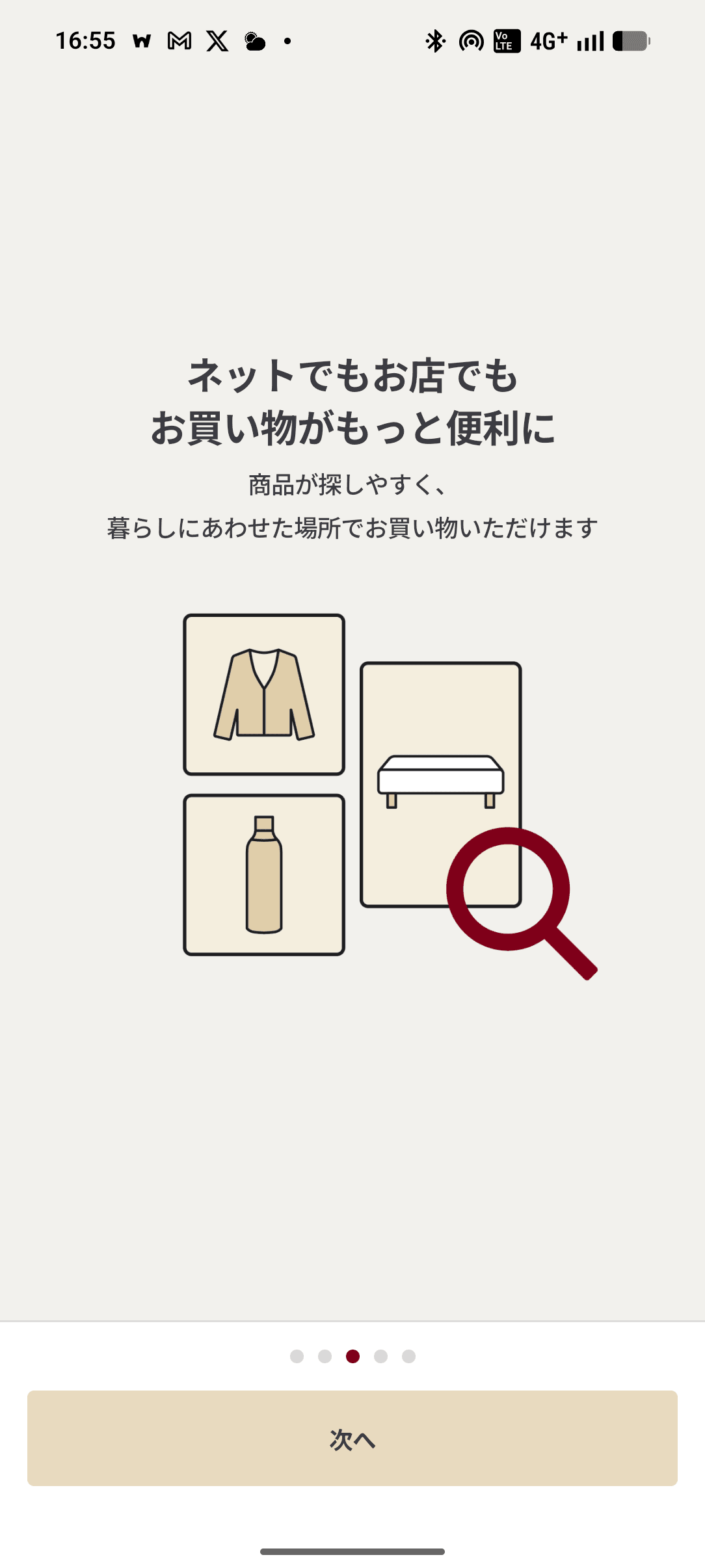The width and height of the screenshot is (705, 1568).
Task: Tap the bed illustration card
Action: pyautogui.click(x=440, y=783)
